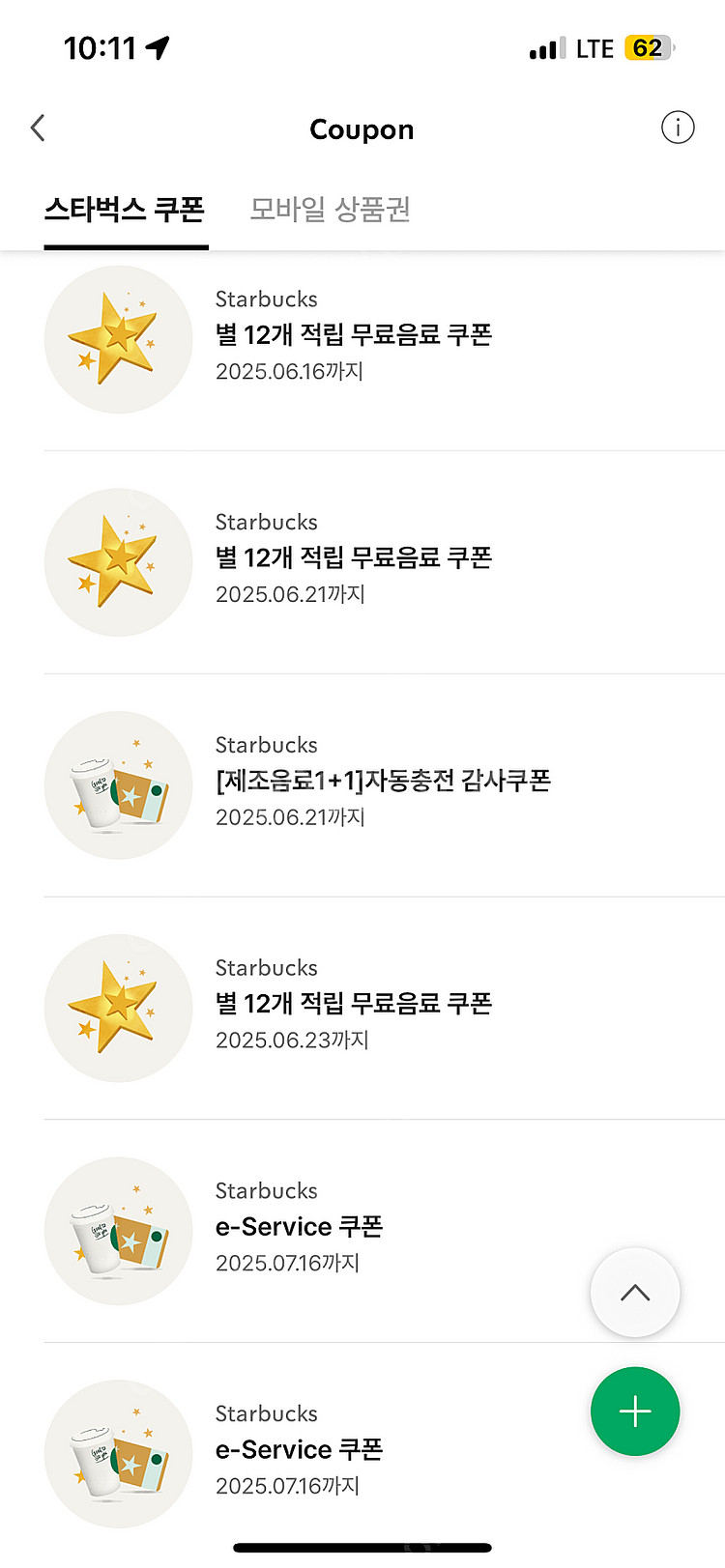Select the cup icon of the 1+1 coupon
Viewport: 725px width, 1568px height.
pos(118,784)
